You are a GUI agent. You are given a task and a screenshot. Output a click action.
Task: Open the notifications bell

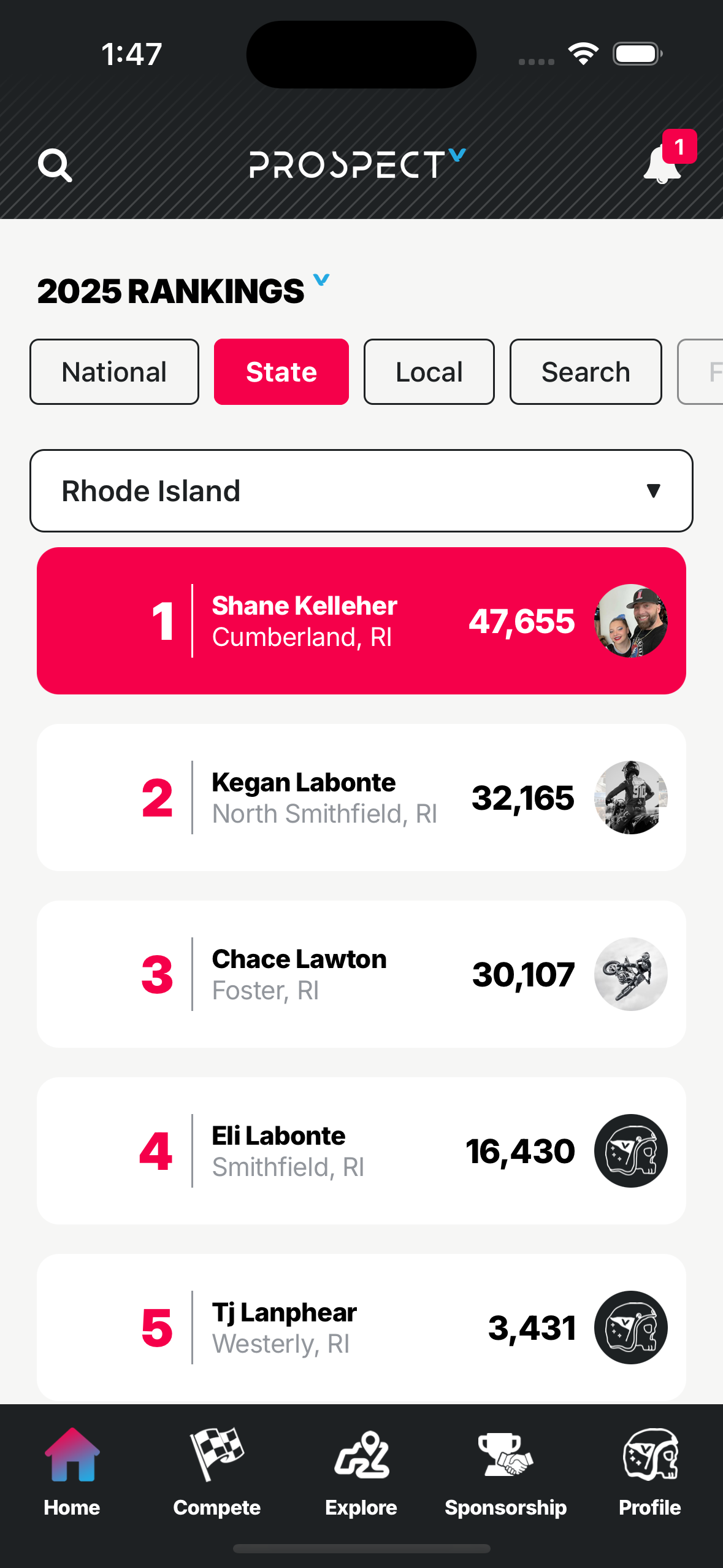pos(662,164)
